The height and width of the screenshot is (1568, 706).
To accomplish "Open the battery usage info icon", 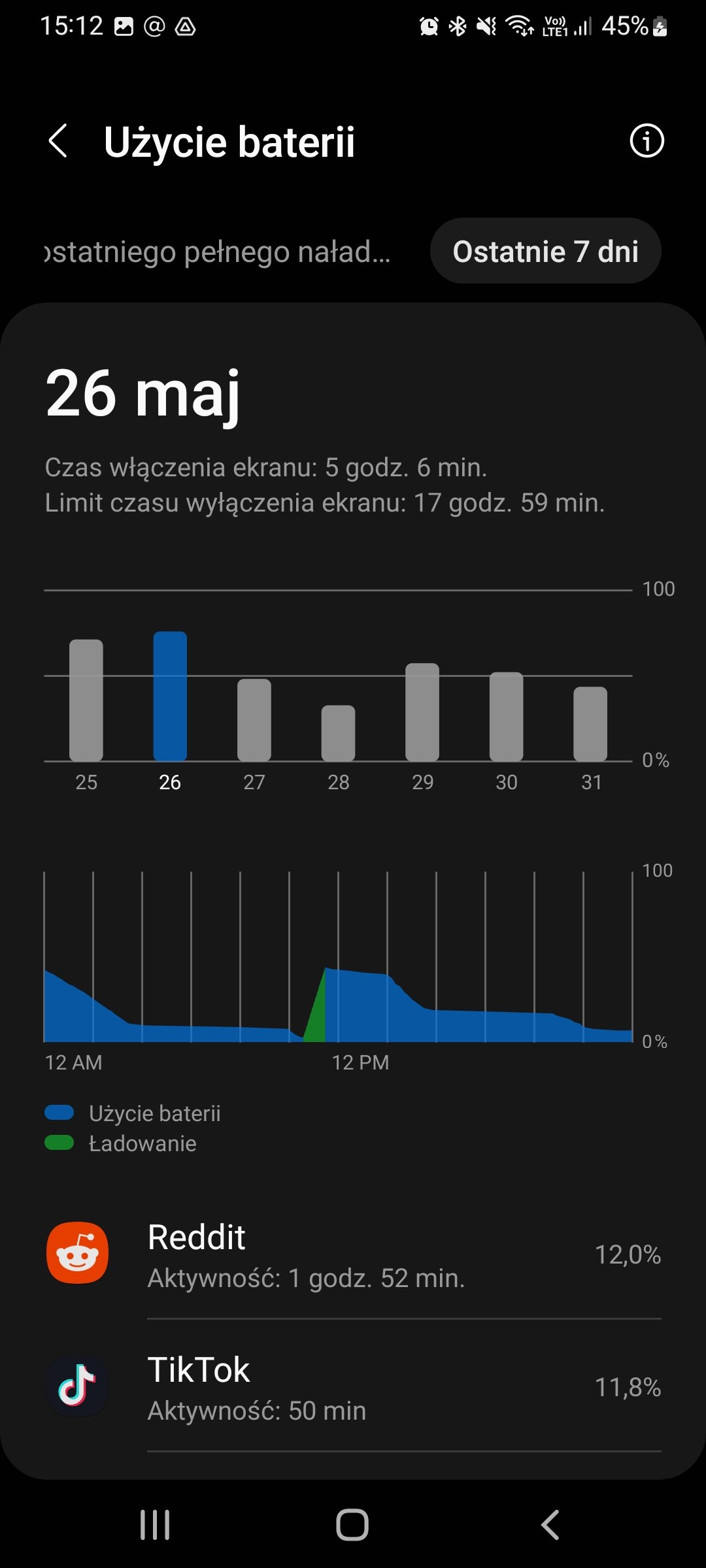I will point(647,140).
